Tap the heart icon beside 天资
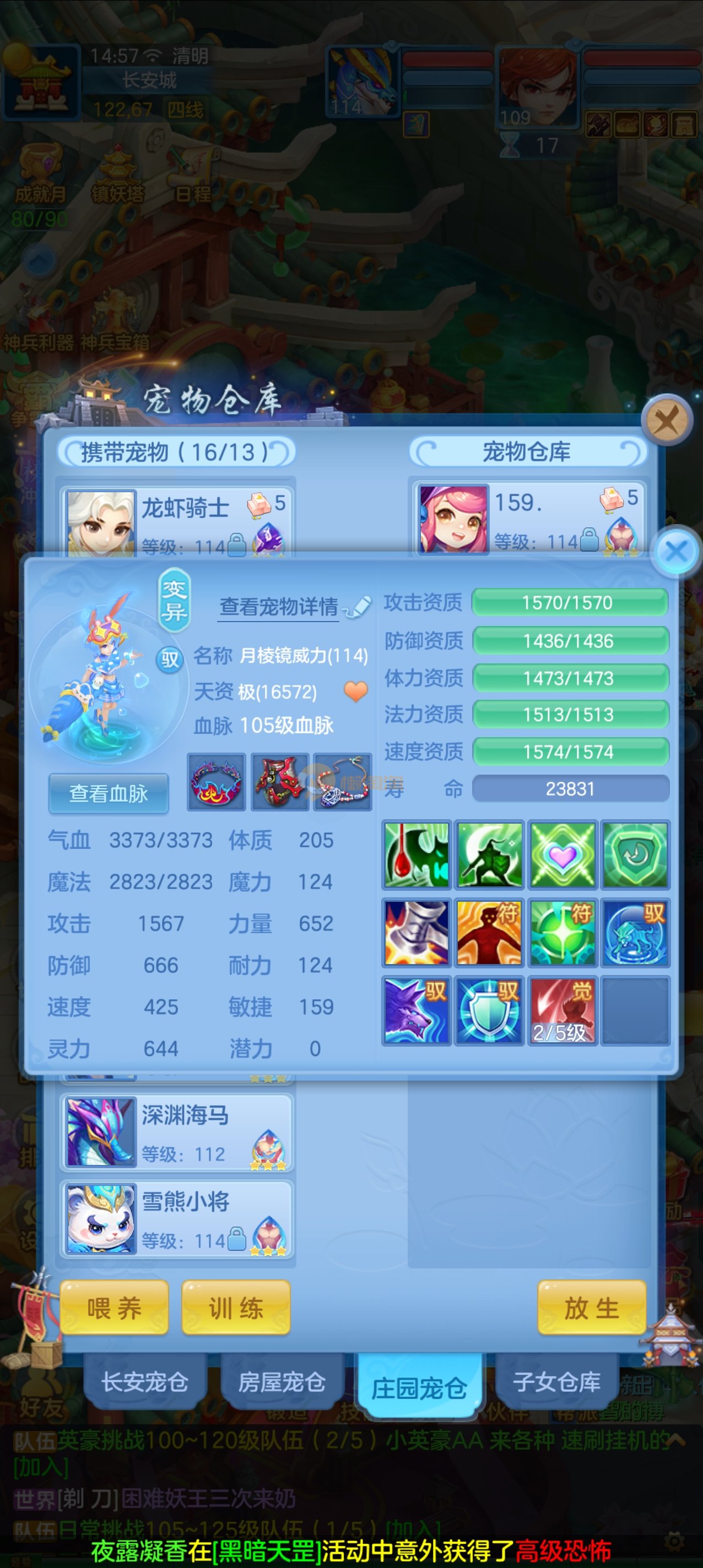Viewport: 703px width, 1568px height. click(x=356, y=692)
